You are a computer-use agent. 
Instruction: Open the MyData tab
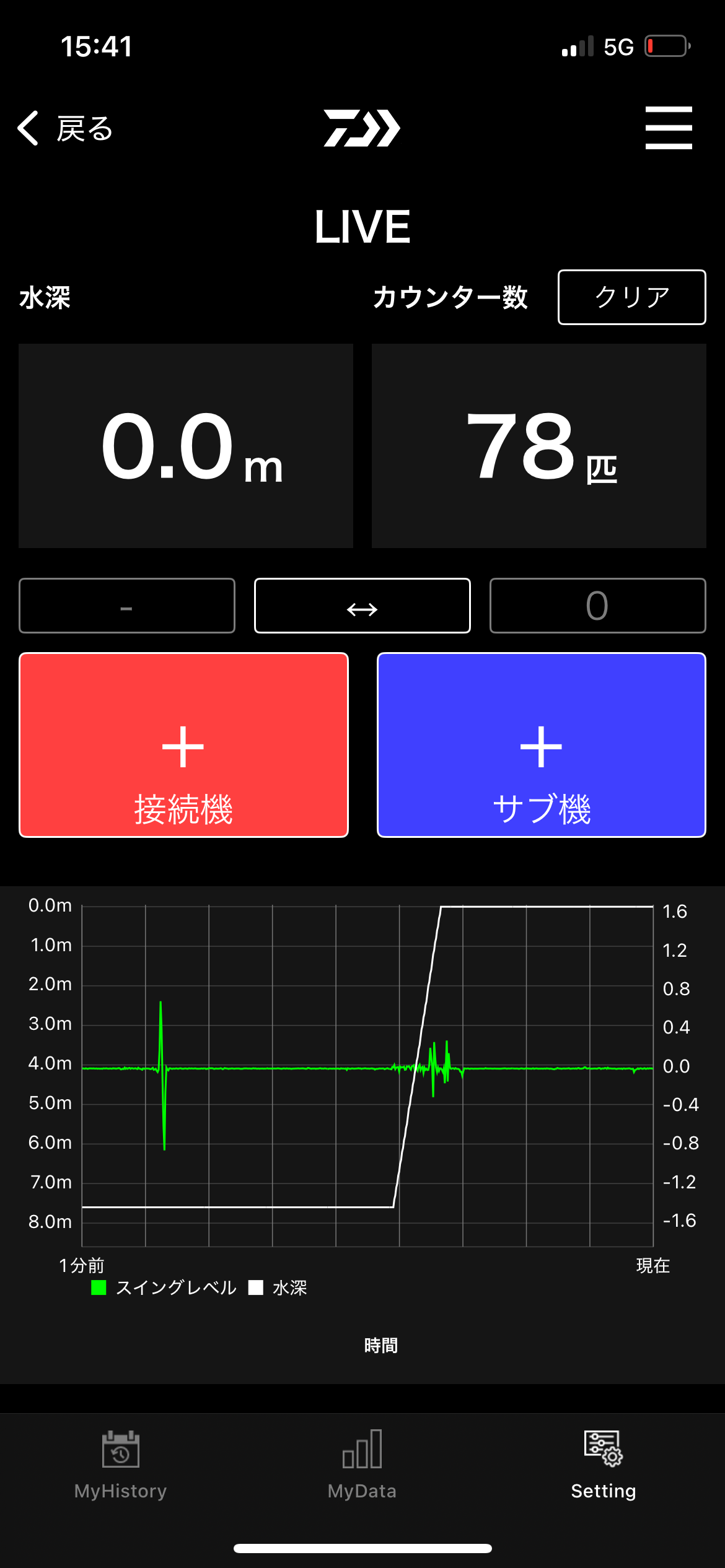[362, 1466]
